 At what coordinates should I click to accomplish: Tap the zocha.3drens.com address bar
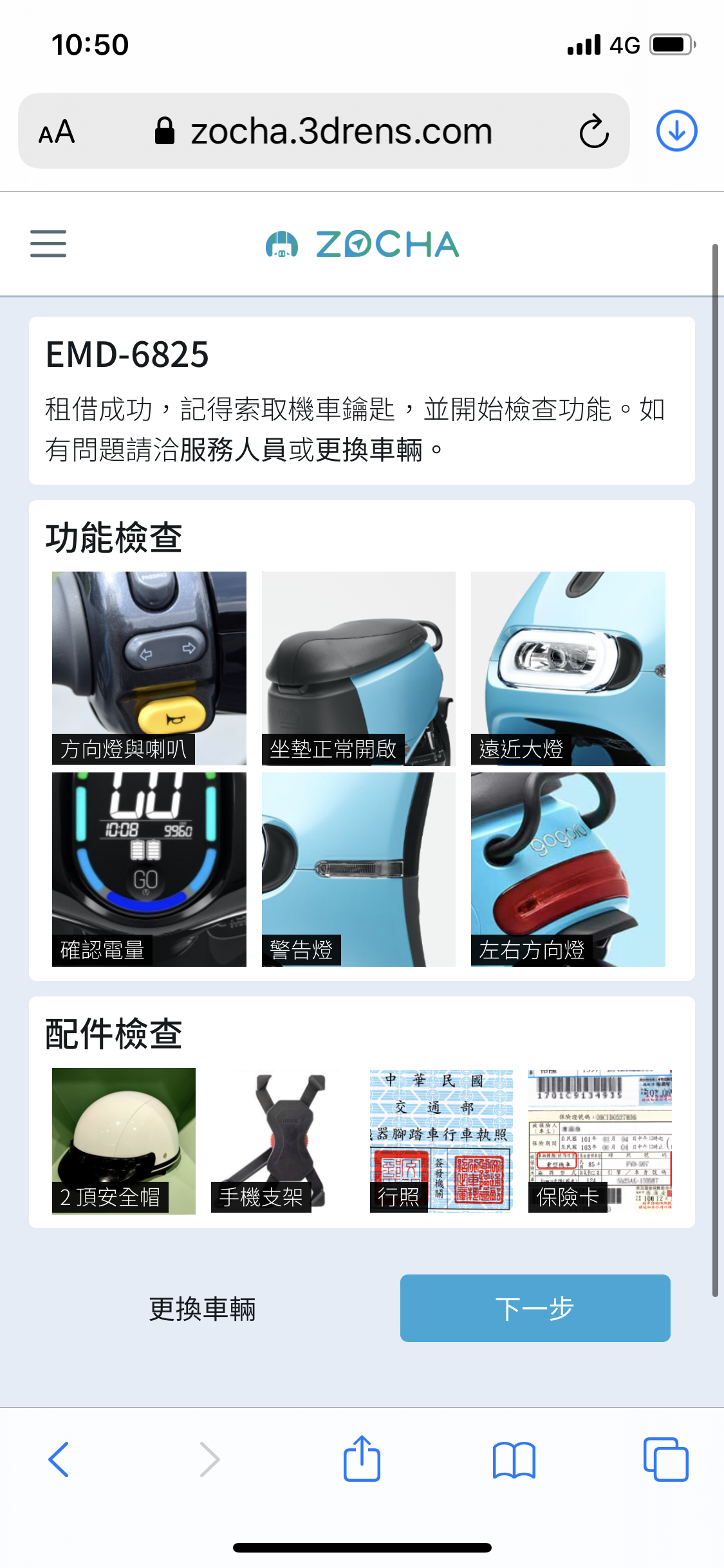(341, 132)
